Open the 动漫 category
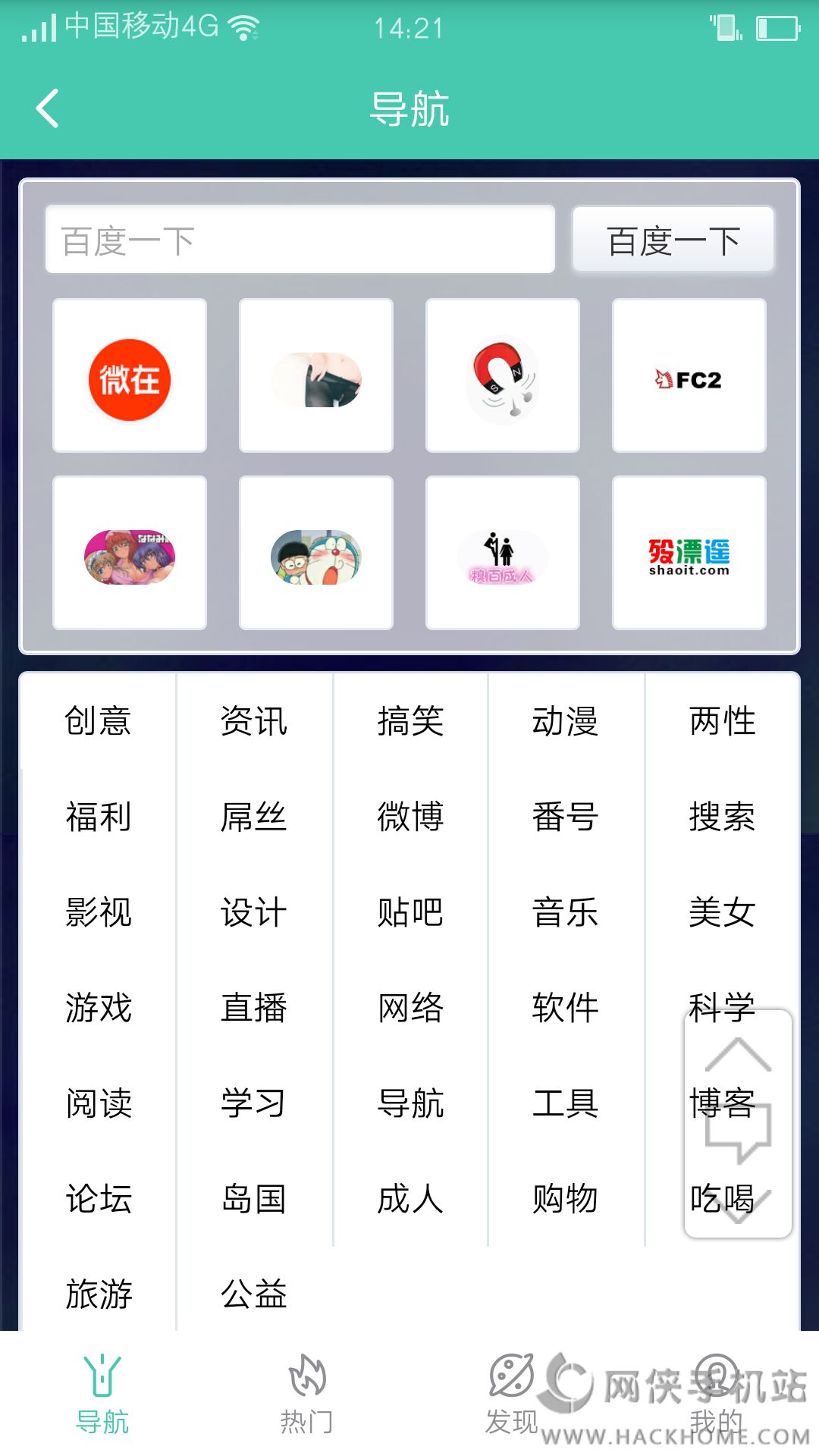Viewport: 819px width, 1456px height. (x=566, y=720)
